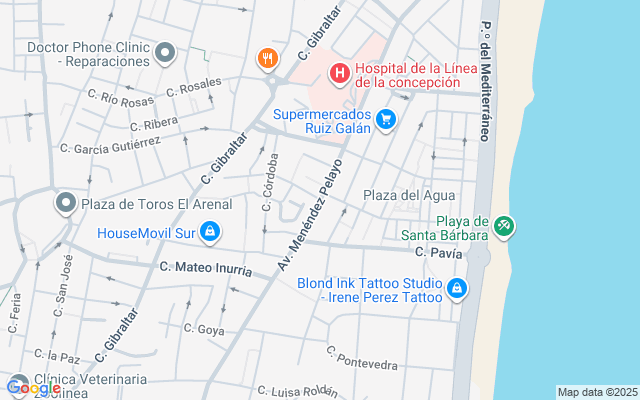Open the Supermercados Ruiz Galán shopping pin
This screenshot has height=400, width=640.
coord(386,121)
